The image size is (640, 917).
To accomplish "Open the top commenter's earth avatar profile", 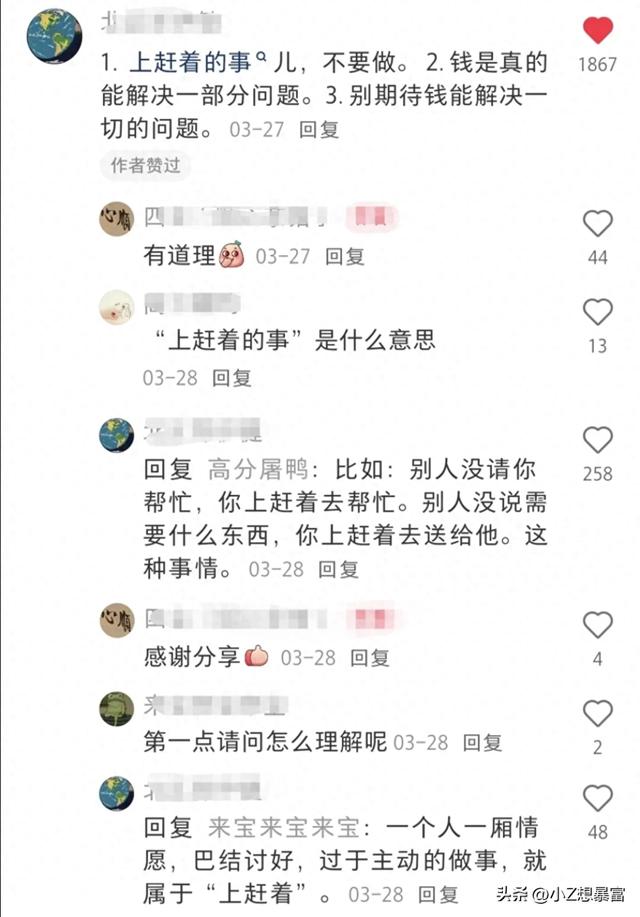I will pos(54,36).
